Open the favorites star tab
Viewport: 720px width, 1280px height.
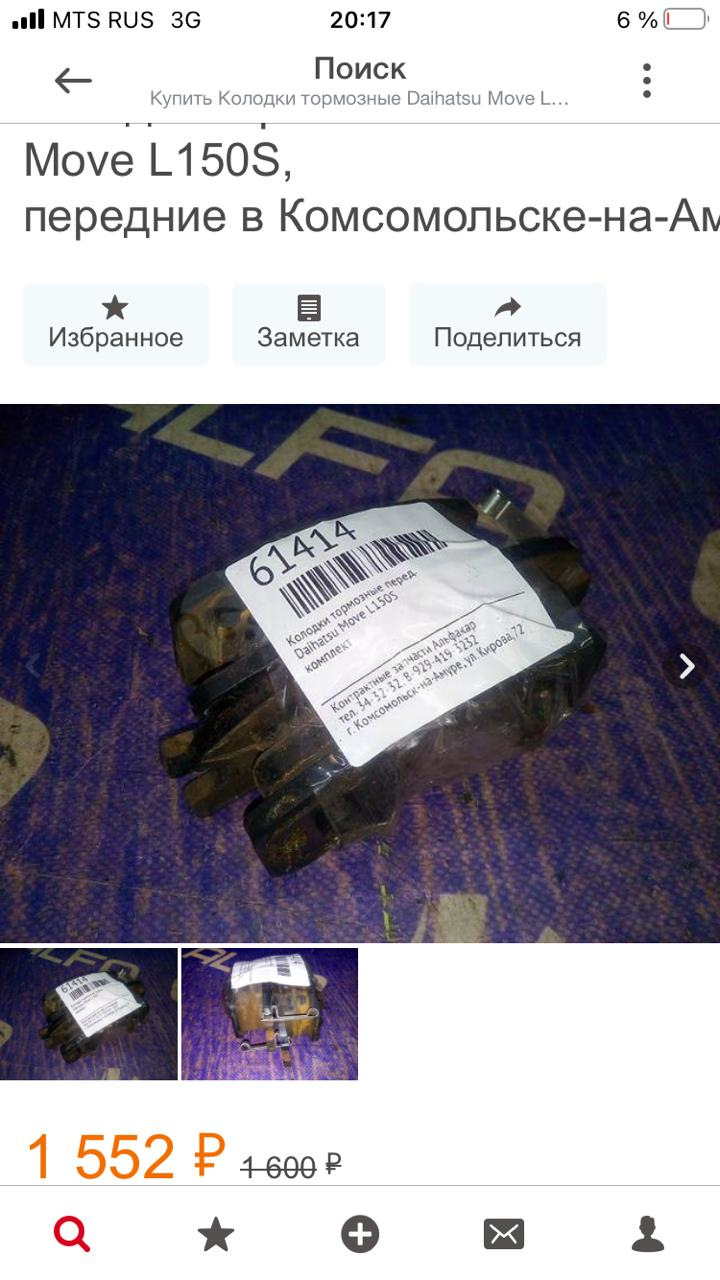click(x=216, y=1235)
